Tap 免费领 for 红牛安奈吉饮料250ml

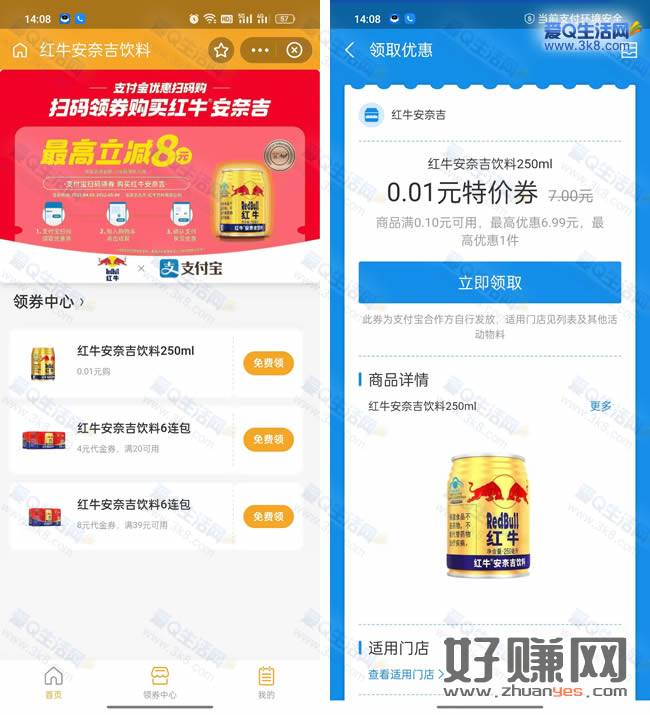[268, 363]
